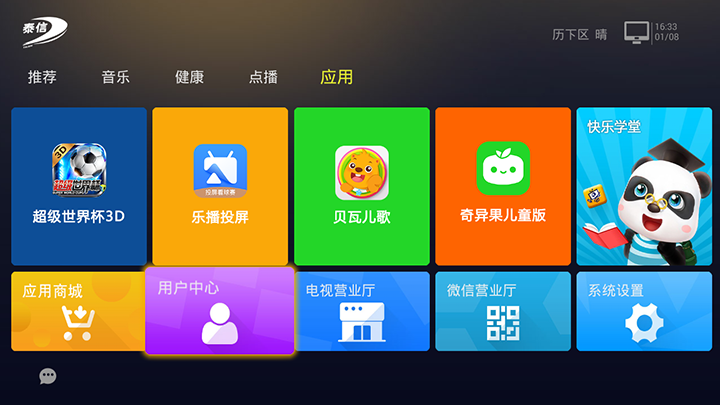Launch 奇异果儿童版
Screen dimensions: 720x405
(x=502, y=186)
